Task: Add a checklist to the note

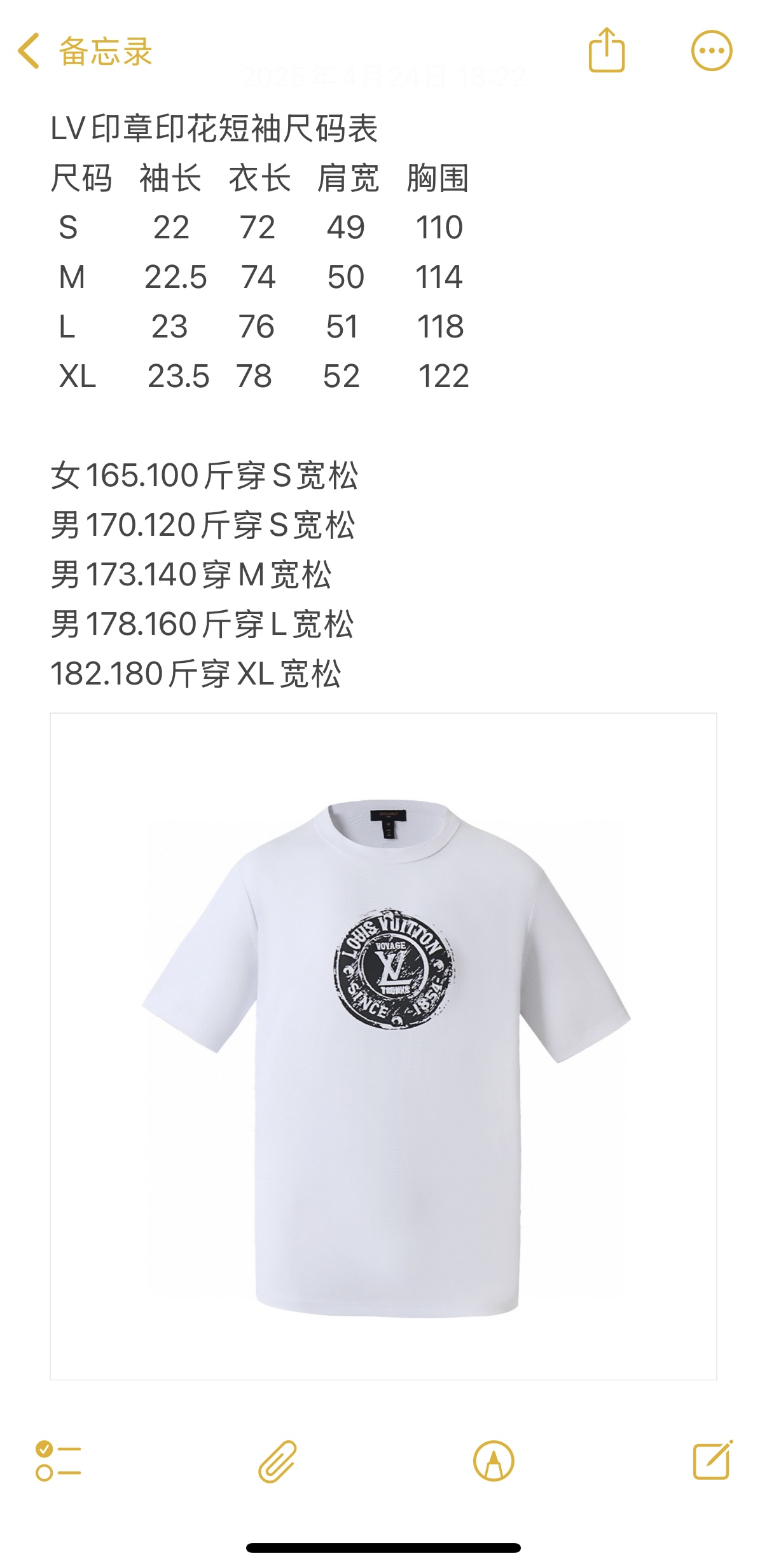Action: coord(58,1461)
